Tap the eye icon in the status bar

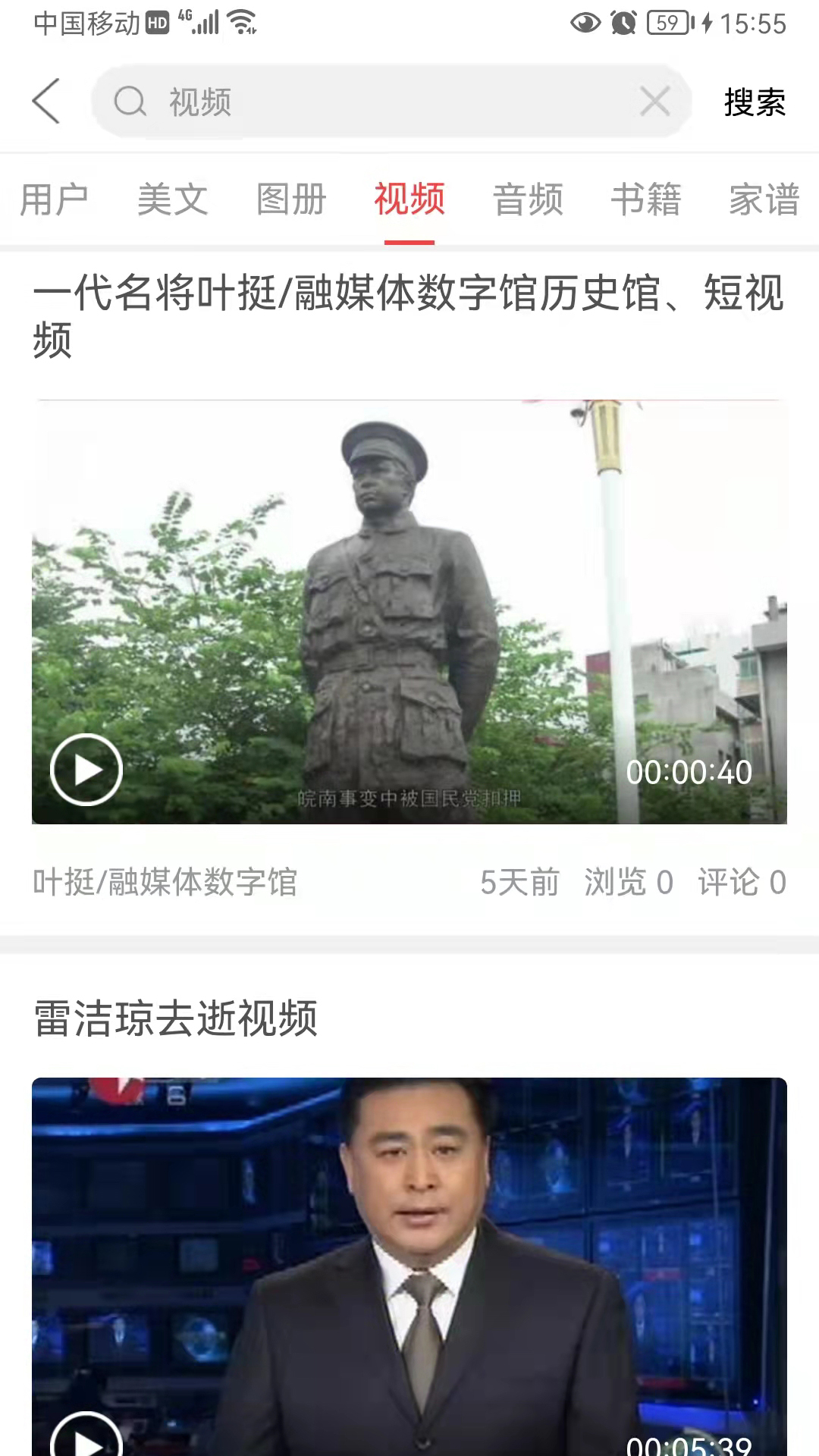click(x=584, y=23)
